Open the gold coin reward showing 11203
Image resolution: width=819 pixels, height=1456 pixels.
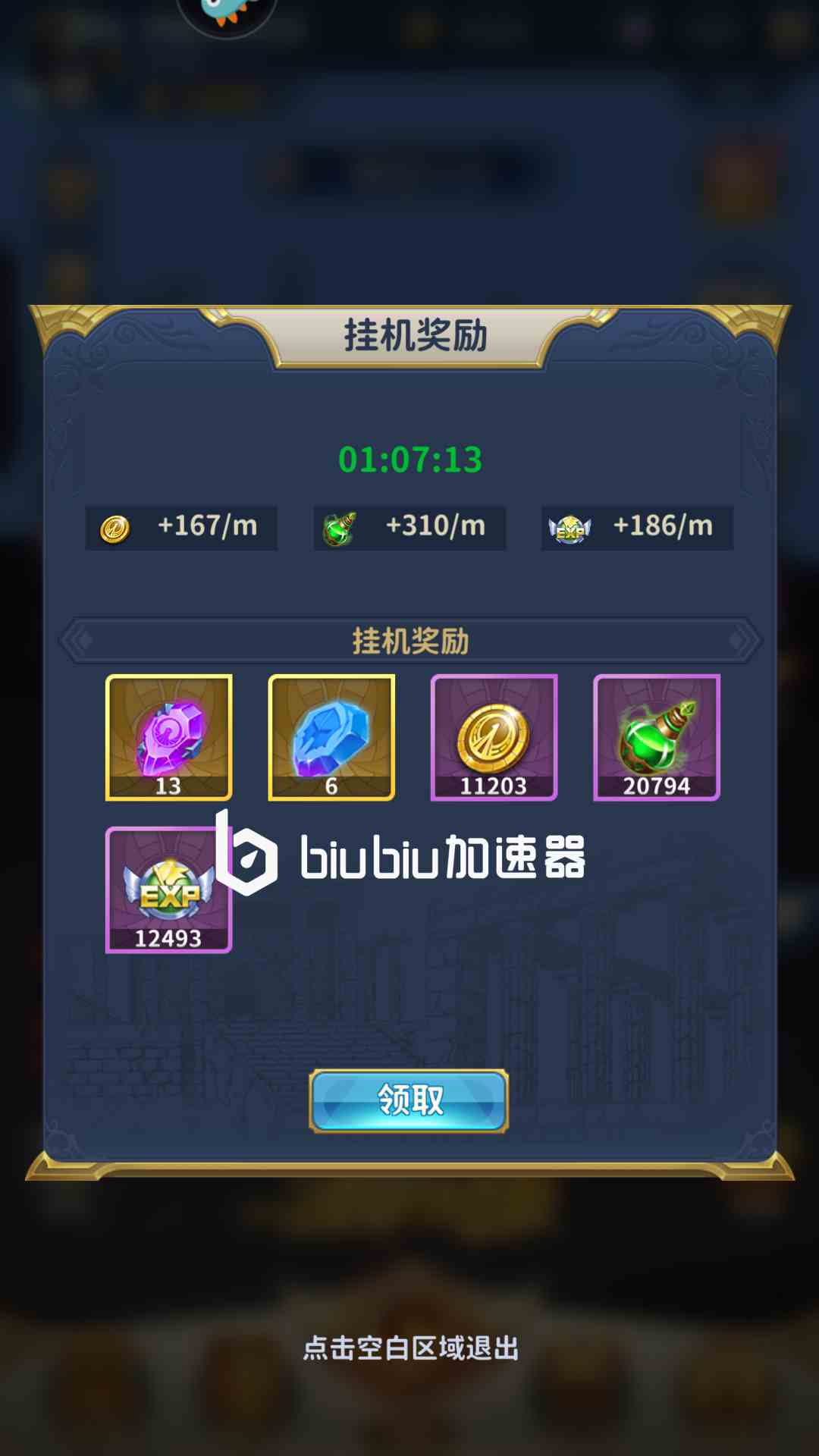tap(494, 737)
